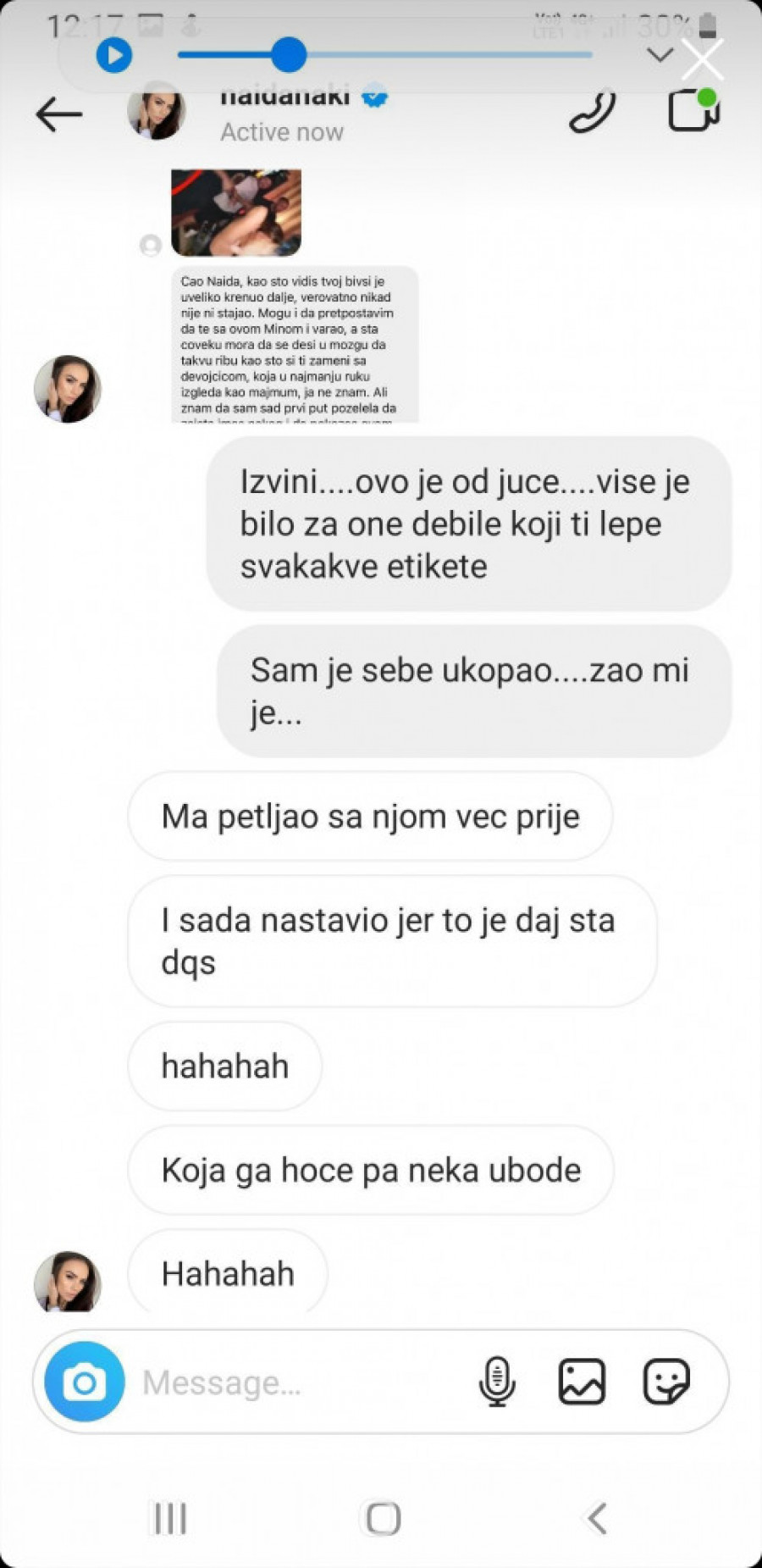762x1568 pixels.
Task: Open the gallery to send a photo
Action: coord(583,1382)
